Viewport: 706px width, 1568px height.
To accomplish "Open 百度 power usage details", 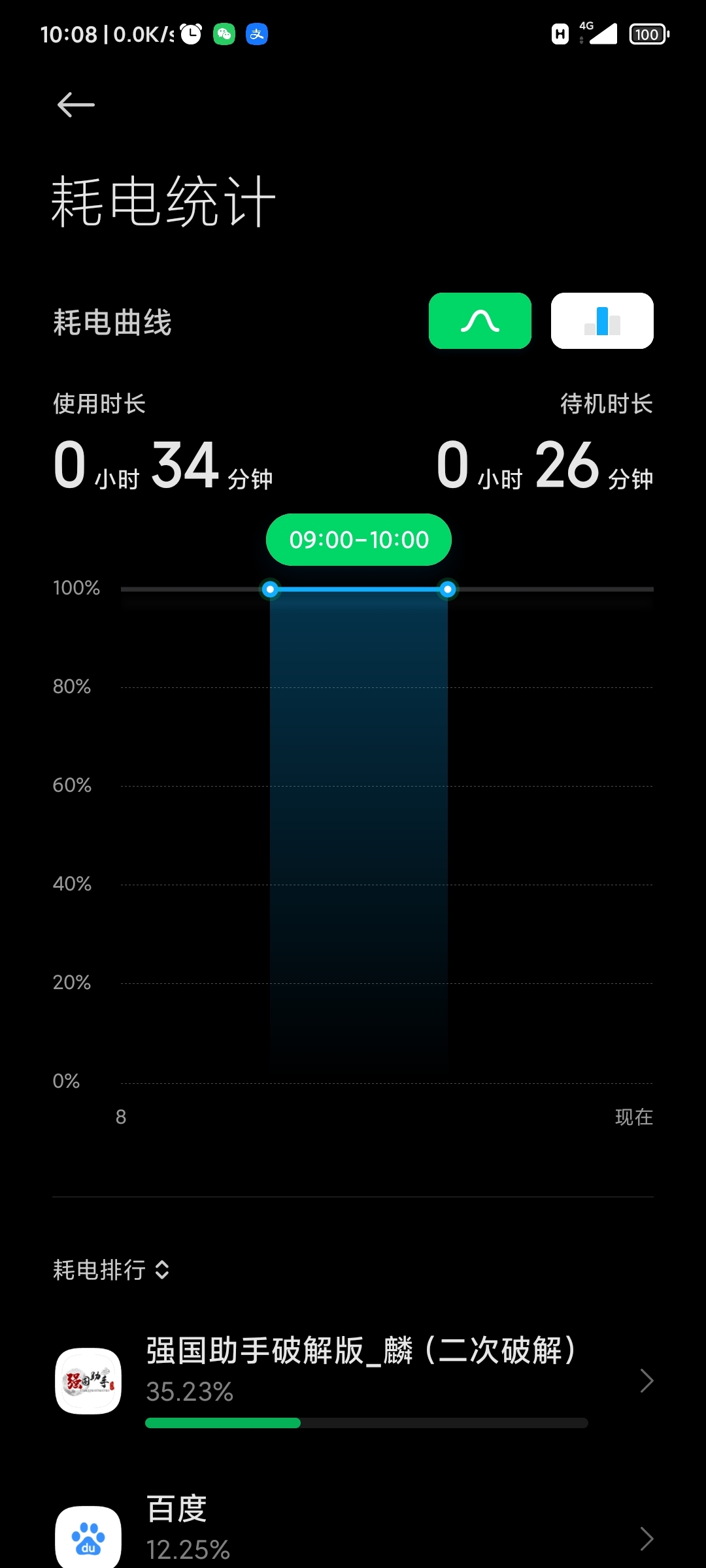I will click(353, 1529).
